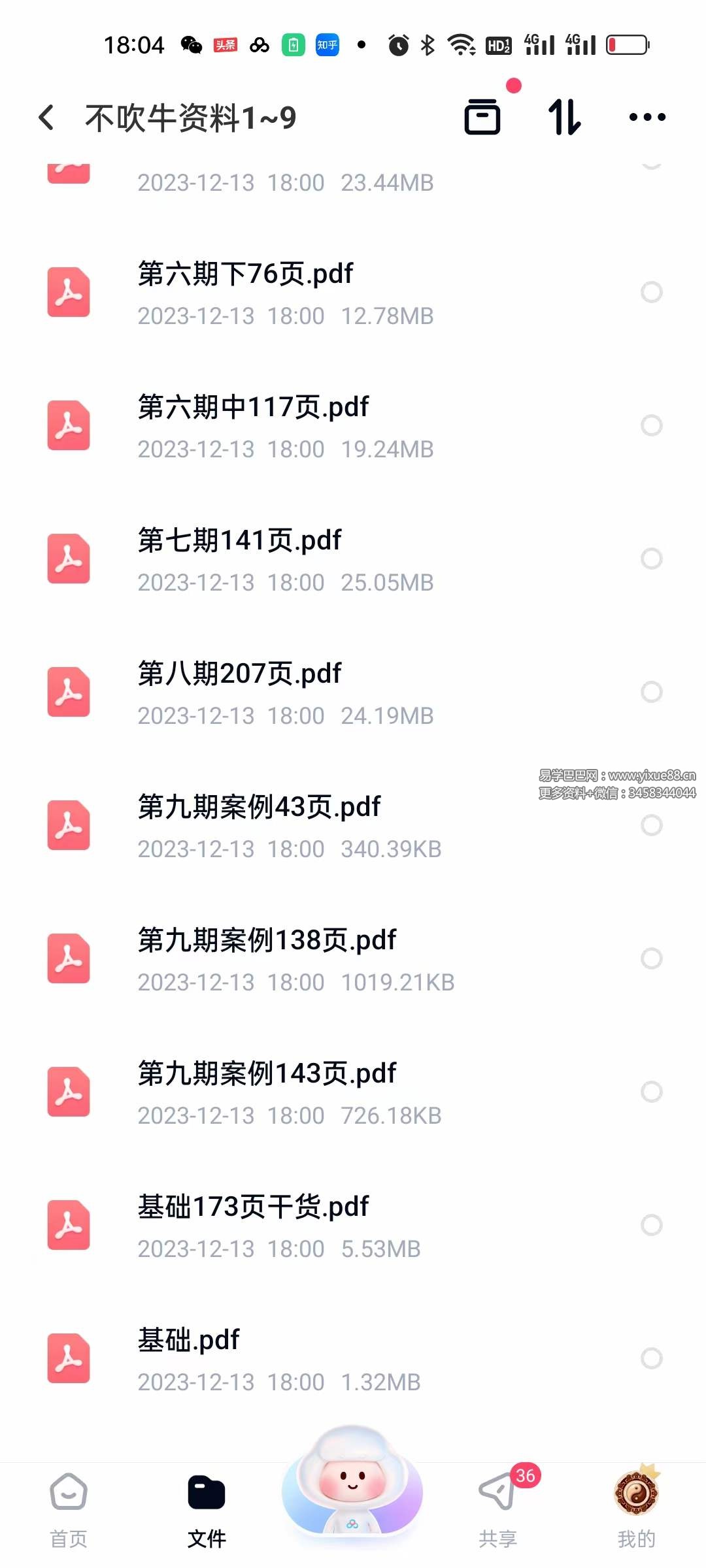Select the circle next to 第八期207页.pdf

(652, 692)
